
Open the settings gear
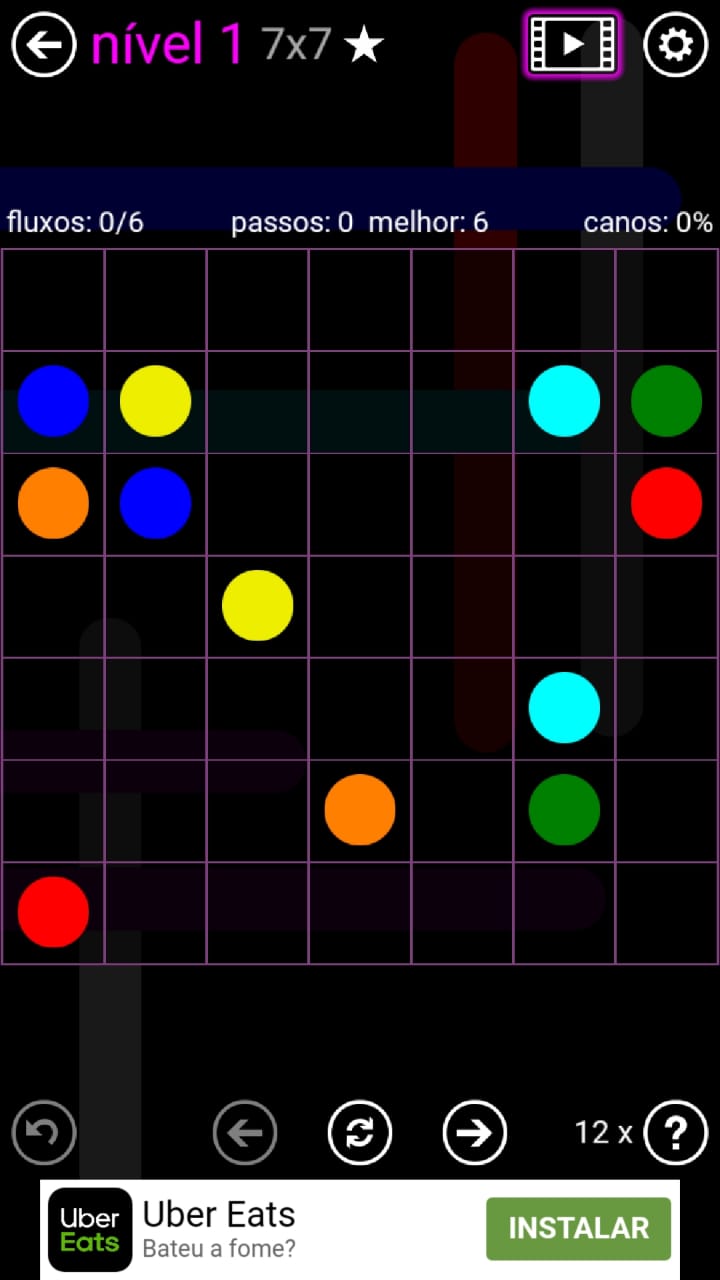pyautogui.click(x=675, y=45)
